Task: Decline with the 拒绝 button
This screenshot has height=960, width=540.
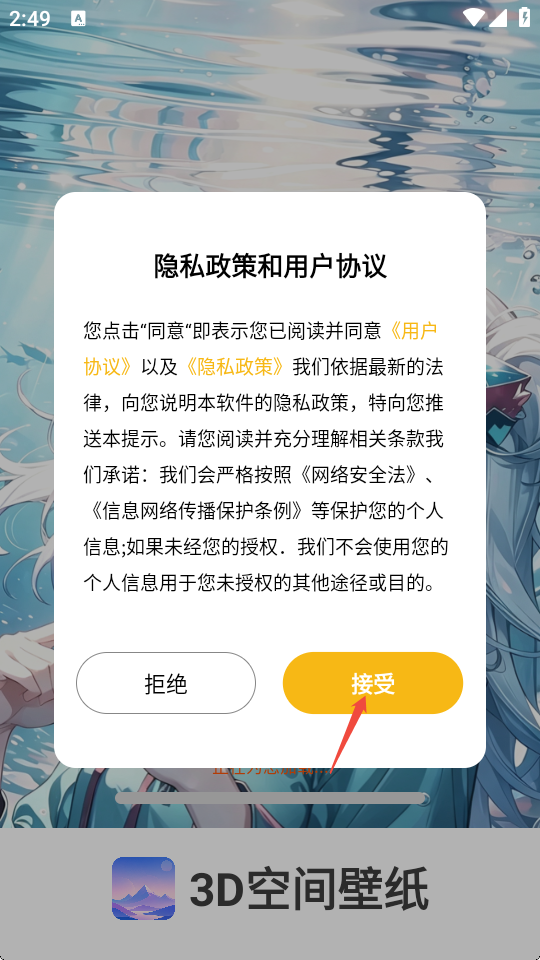Action: tap(166, 683)
